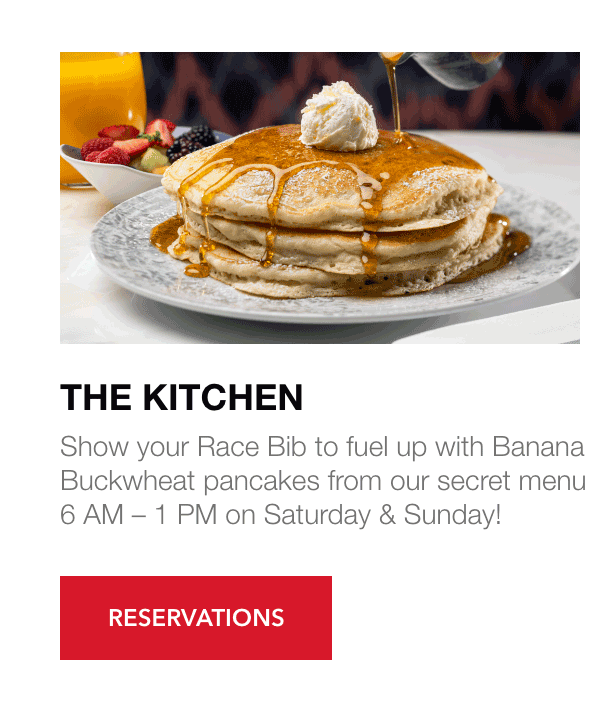
Task: Tap the red Reservations button
Action: pyautogui.click(x=196, y=618)
